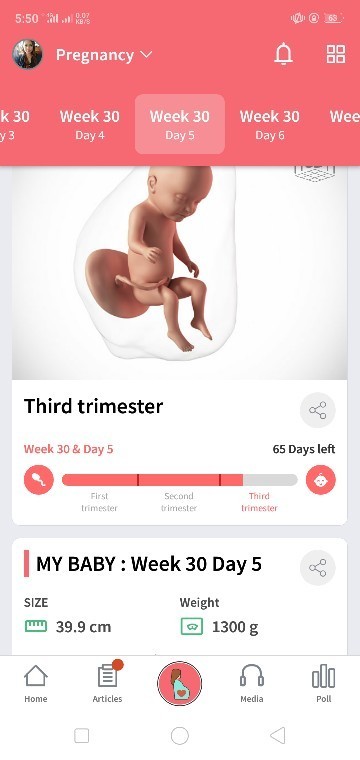Switch to the Articles tab

(x=108, y=684)
